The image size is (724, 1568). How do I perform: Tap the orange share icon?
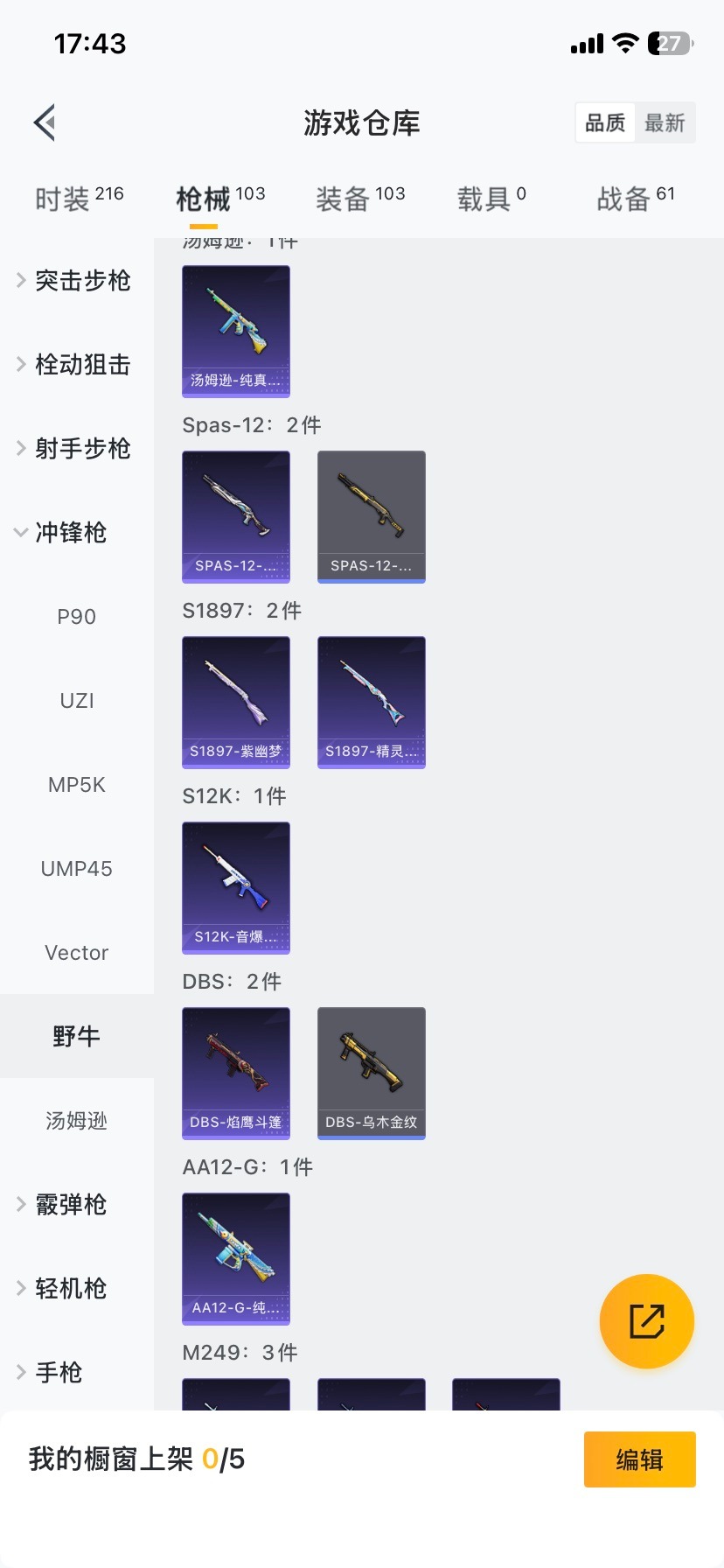click(647, 1321)
